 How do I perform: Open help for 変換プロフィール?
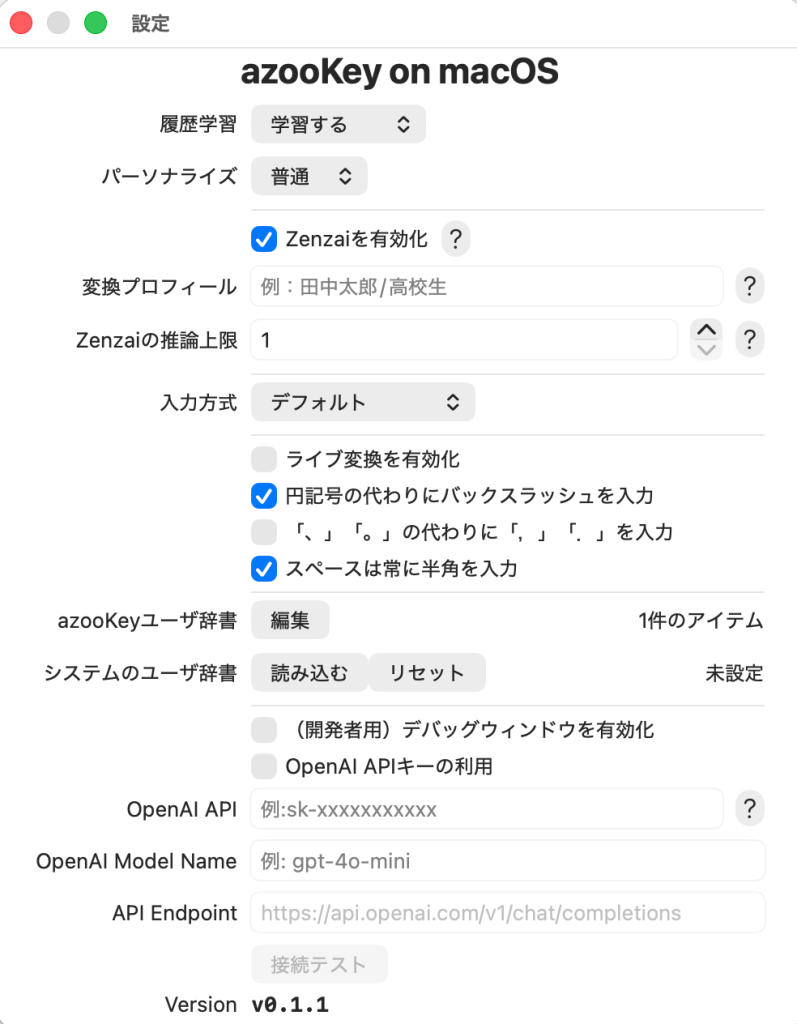[750, 287]
